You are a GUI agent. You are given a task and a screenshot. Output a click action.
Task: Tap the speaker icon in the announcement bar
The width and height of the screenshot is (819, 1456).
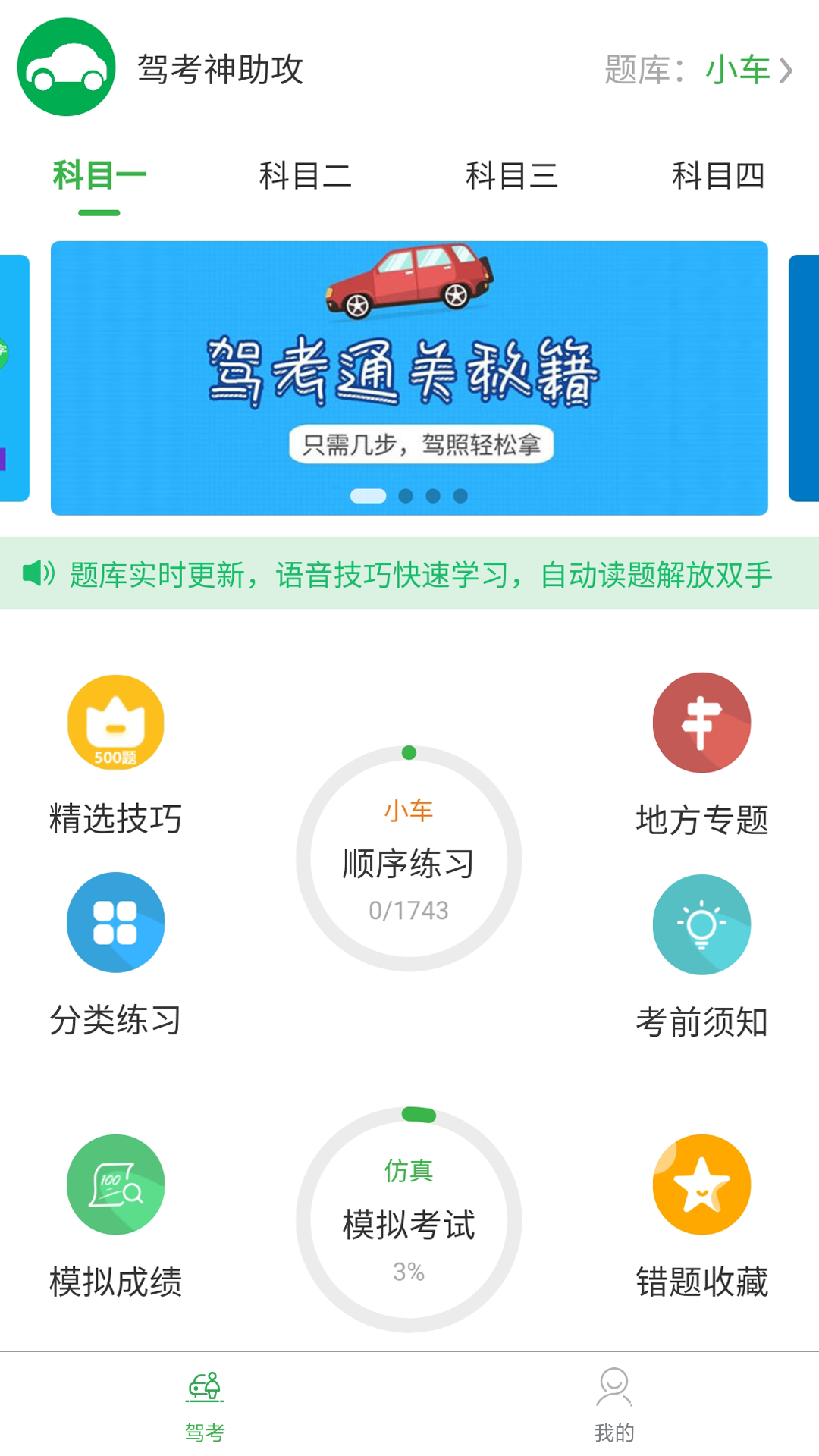(x=36, y=575)
